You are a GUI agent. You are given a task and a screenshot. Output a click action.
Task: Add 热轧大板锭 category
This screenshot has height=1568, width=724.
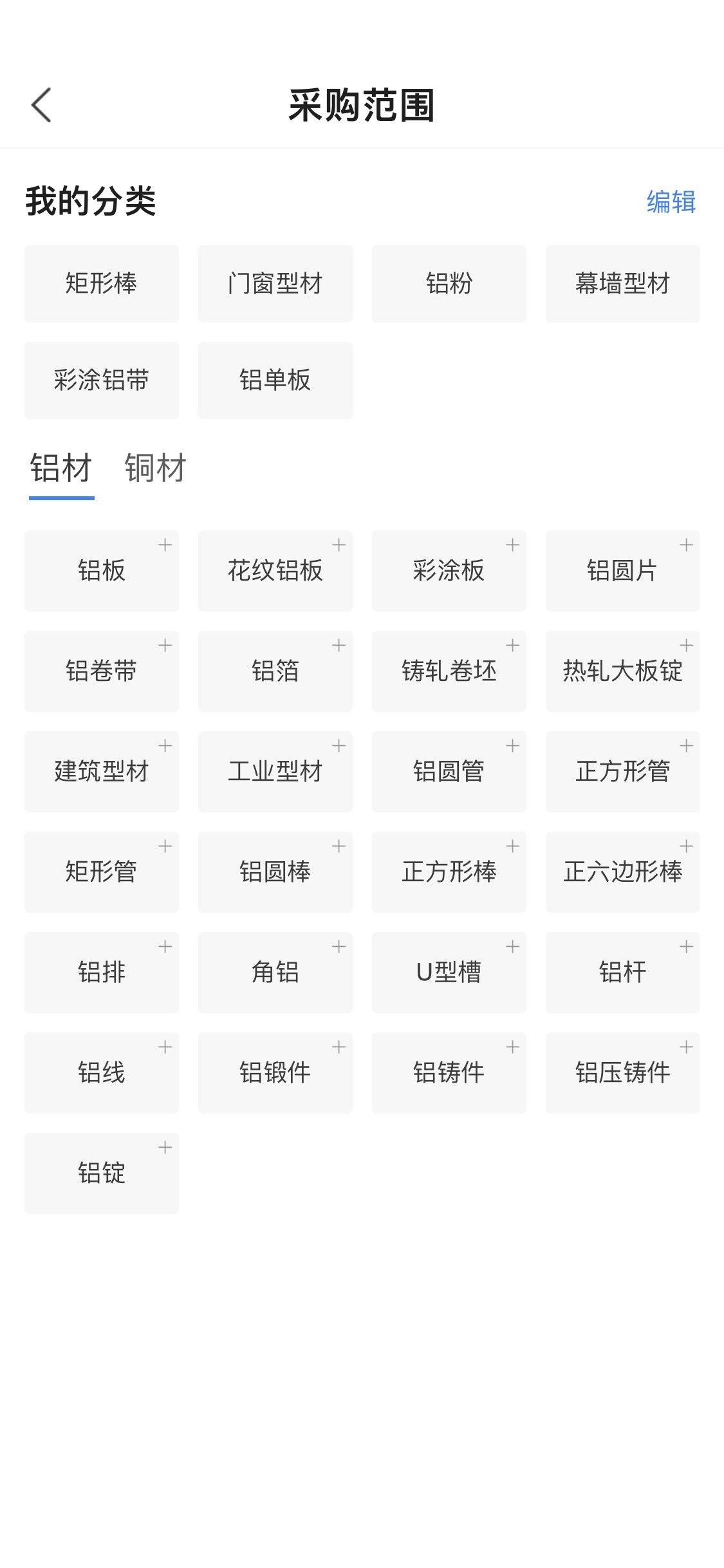(x=623, y=671)
